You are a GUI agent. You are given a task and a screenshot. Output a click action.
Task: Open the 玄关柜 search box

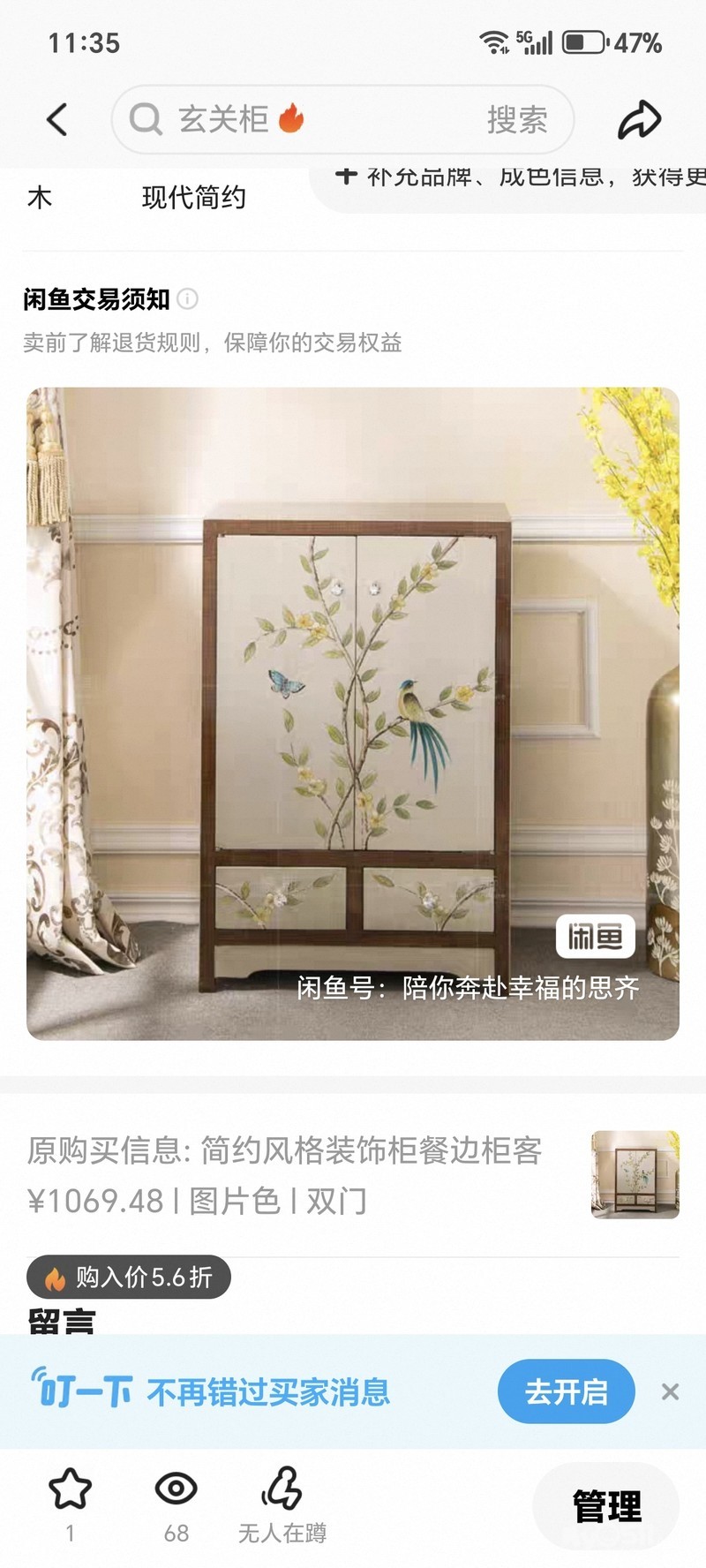click(x=300, y=119)
